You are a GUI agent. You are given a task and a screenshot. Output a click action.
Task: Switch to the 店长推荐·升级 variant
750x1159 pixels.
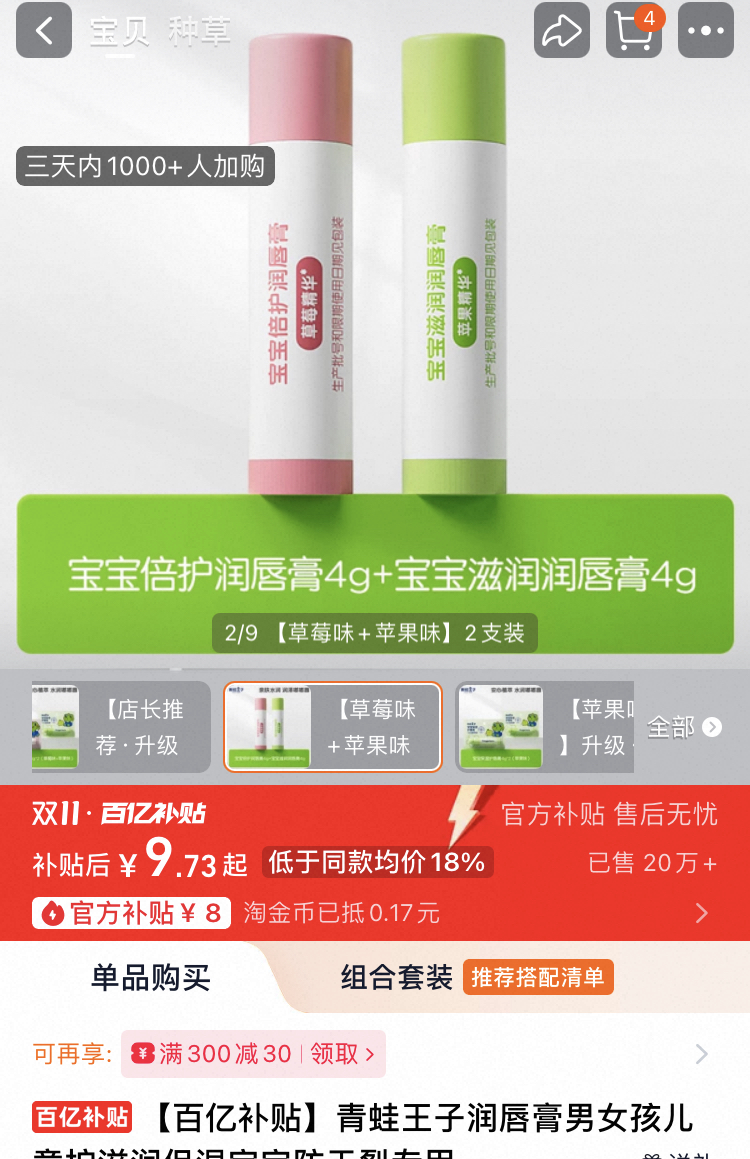(110, 727)
